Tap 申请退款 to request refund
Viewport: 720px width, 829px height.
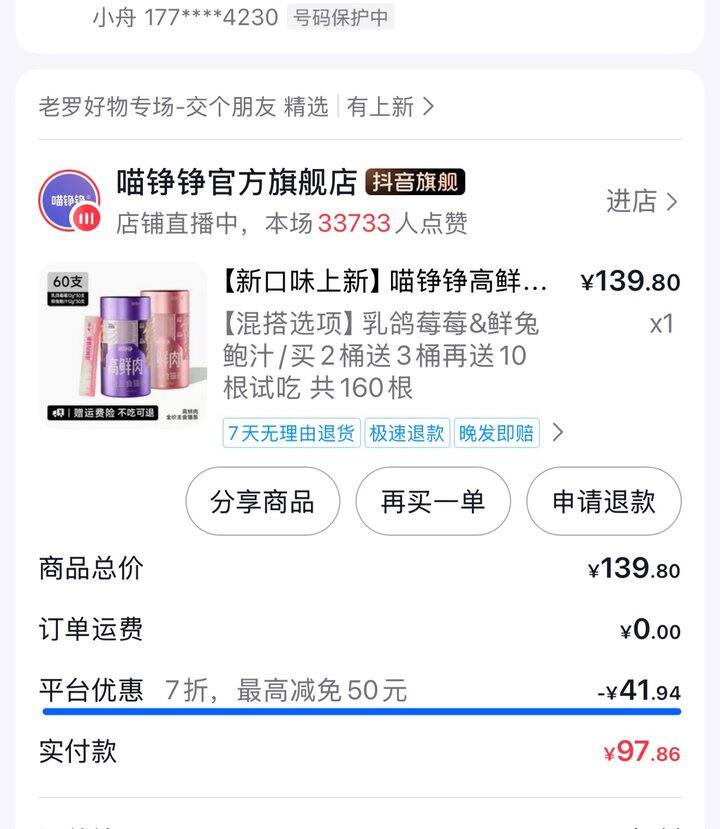coord(603,501)
